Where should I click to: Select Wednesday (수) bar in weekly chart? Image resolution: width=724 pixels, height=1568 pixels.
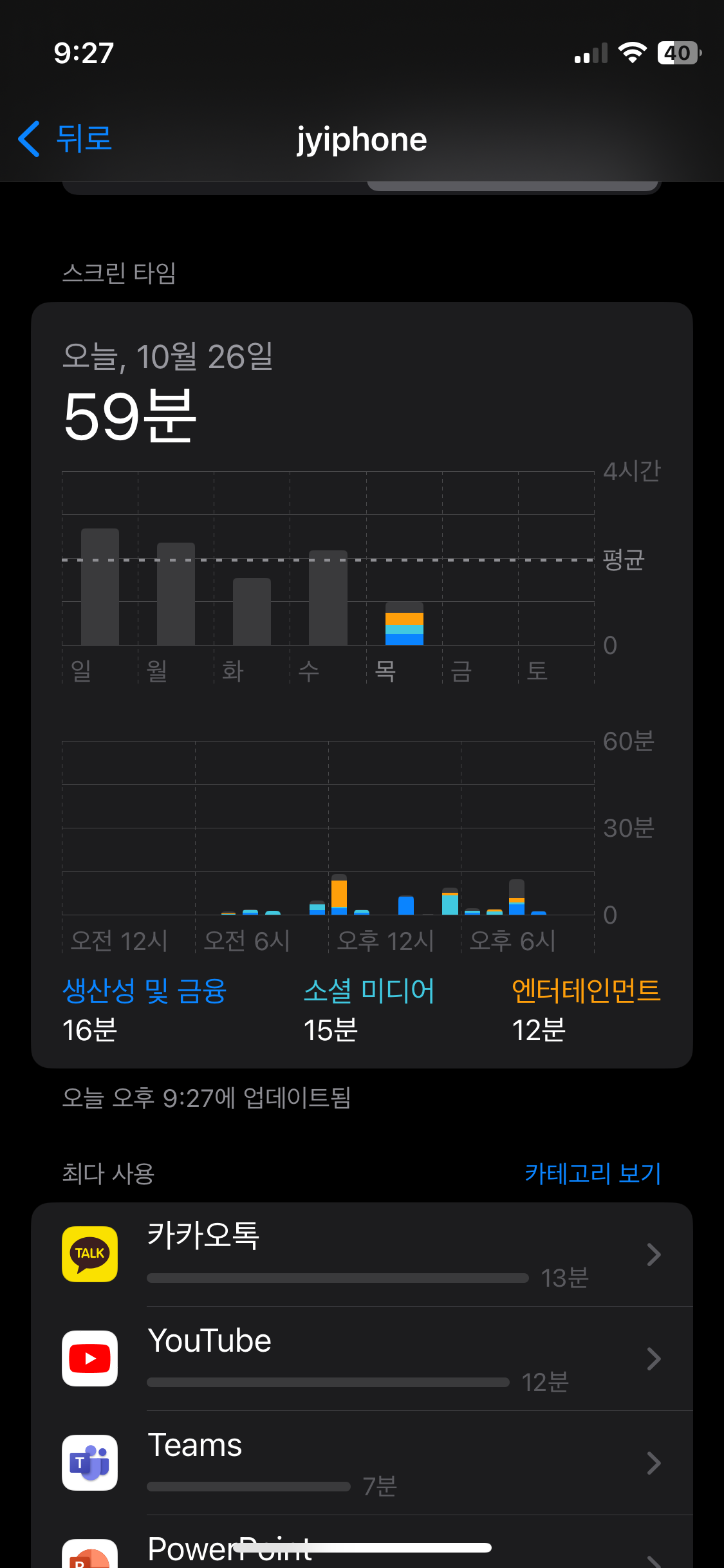coord(328,597)
